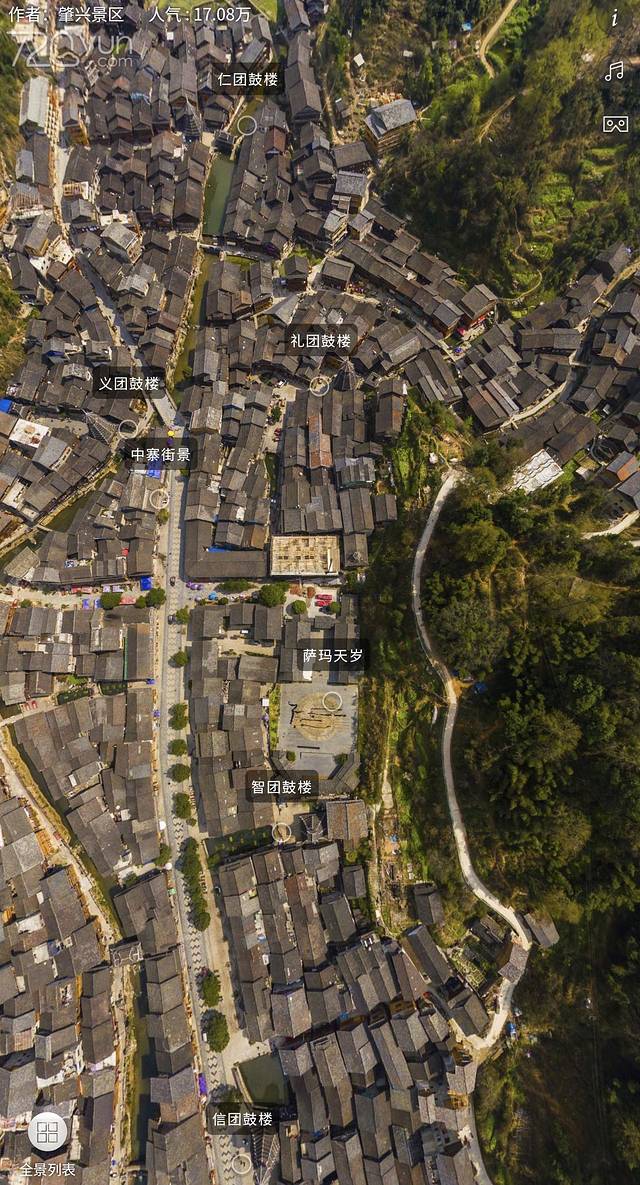Jump to the 仁团鼓楼 hotspot
Image resolution: width=640 pixels, height=1185 pixels.
[x=248, y=79]
